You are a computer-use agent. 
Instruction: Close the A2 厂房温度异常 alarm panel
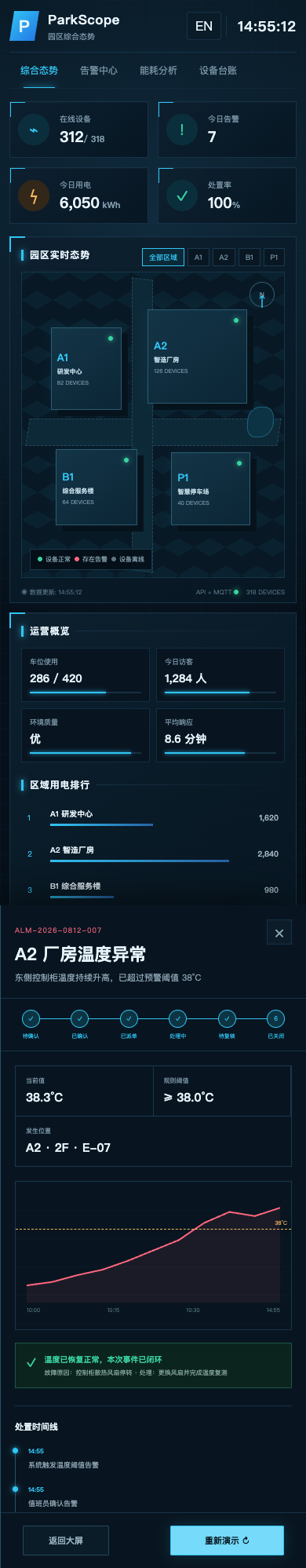point(279,933)
